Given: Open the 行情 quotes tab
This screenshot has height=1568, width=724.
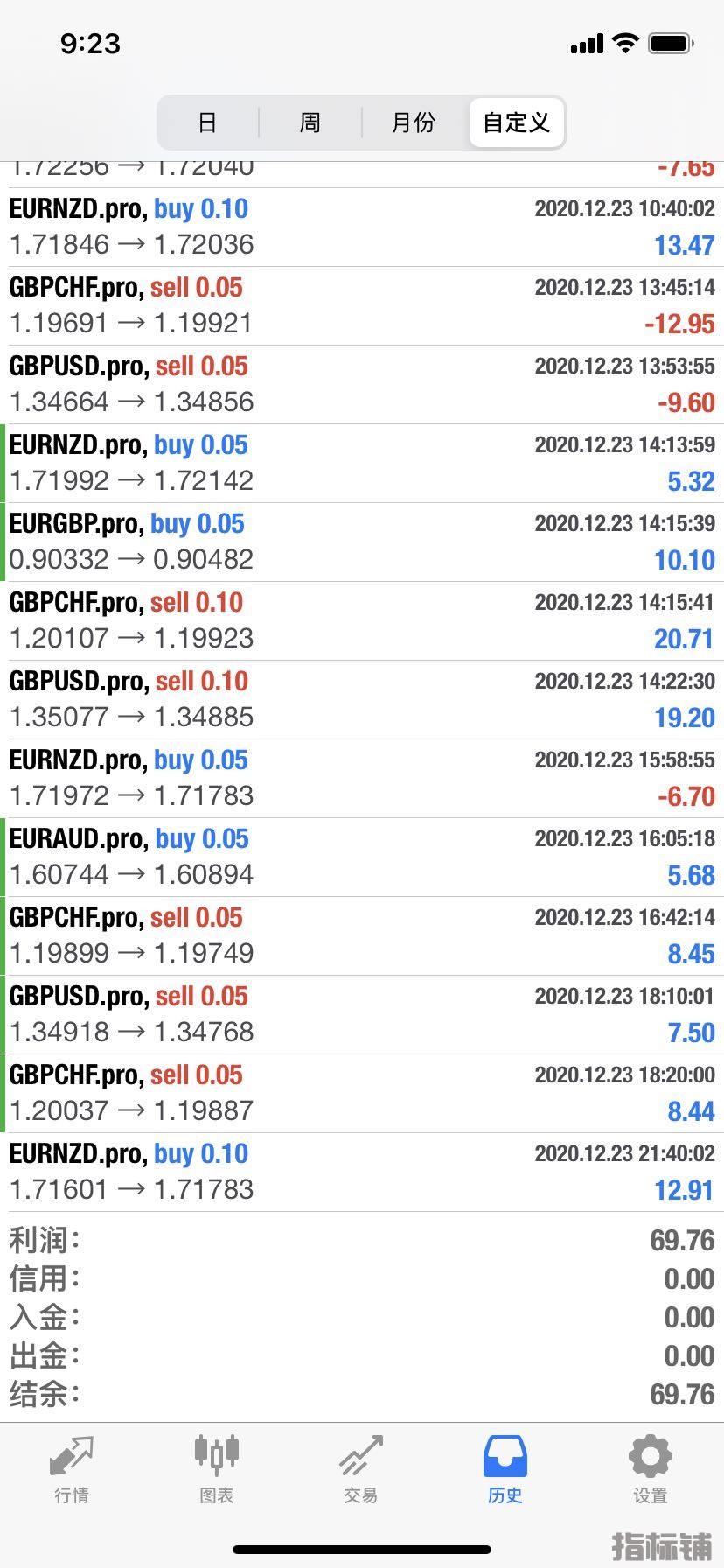Looking at the screenshot, I should [72, 1470].
